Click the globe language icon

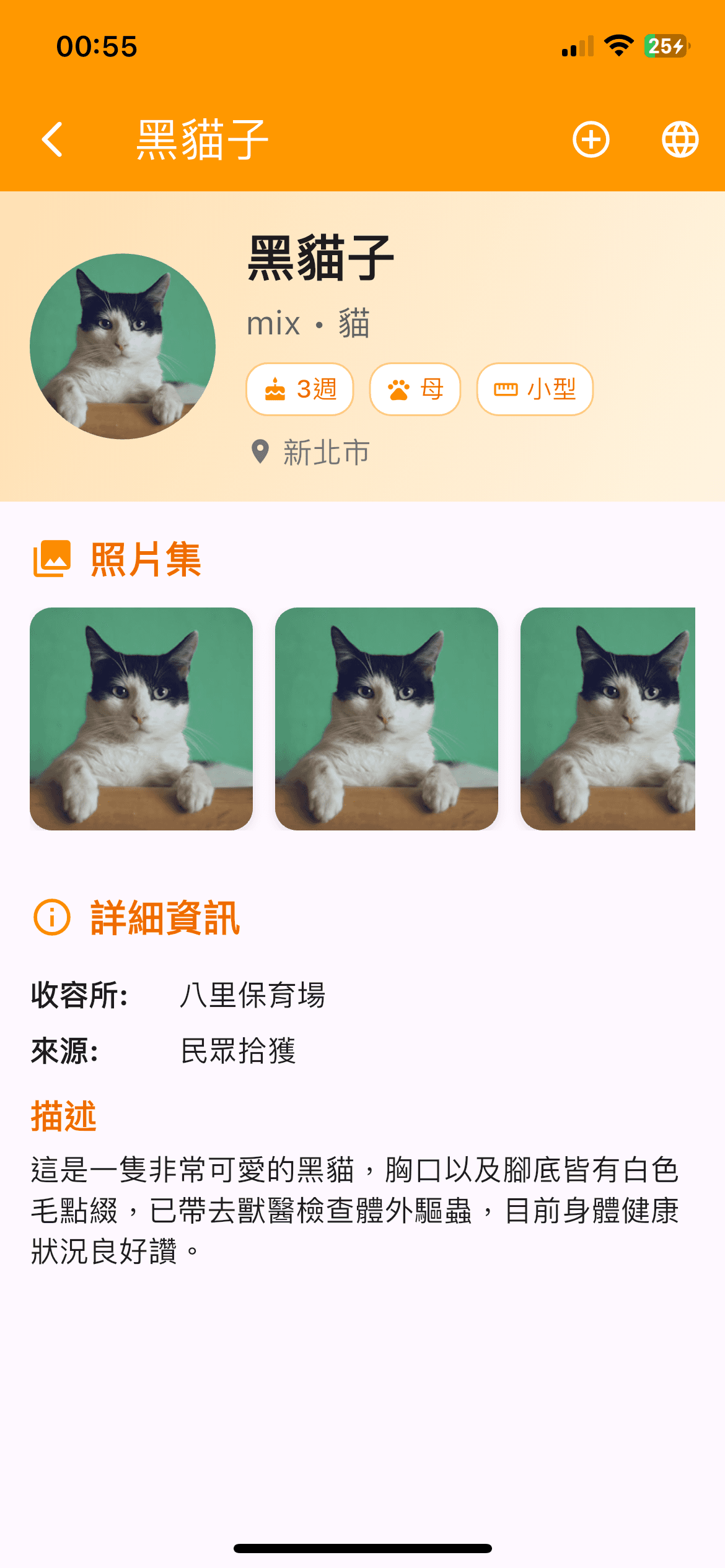pos(680,139)
